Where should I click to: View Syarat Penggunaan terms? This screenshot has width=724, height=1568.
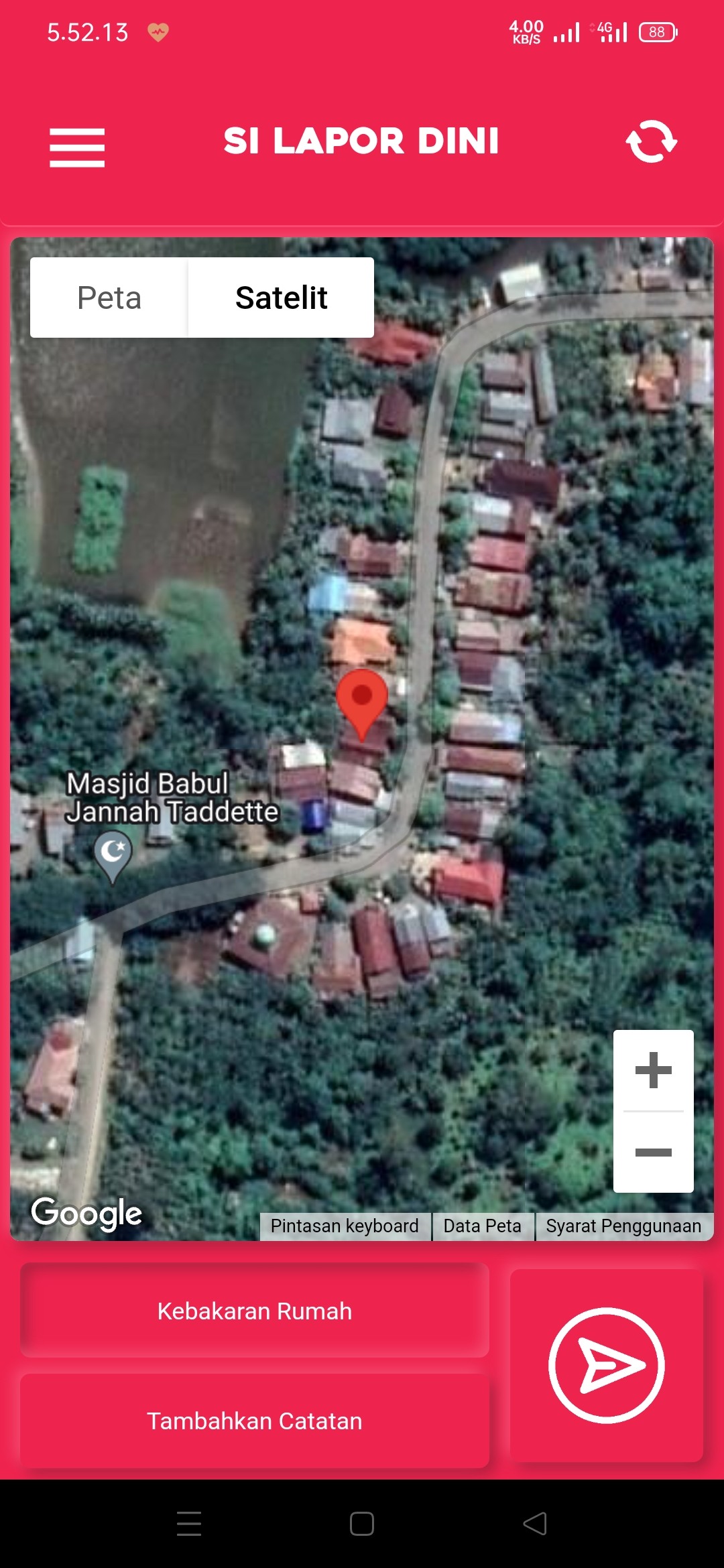click(623, 1226)
